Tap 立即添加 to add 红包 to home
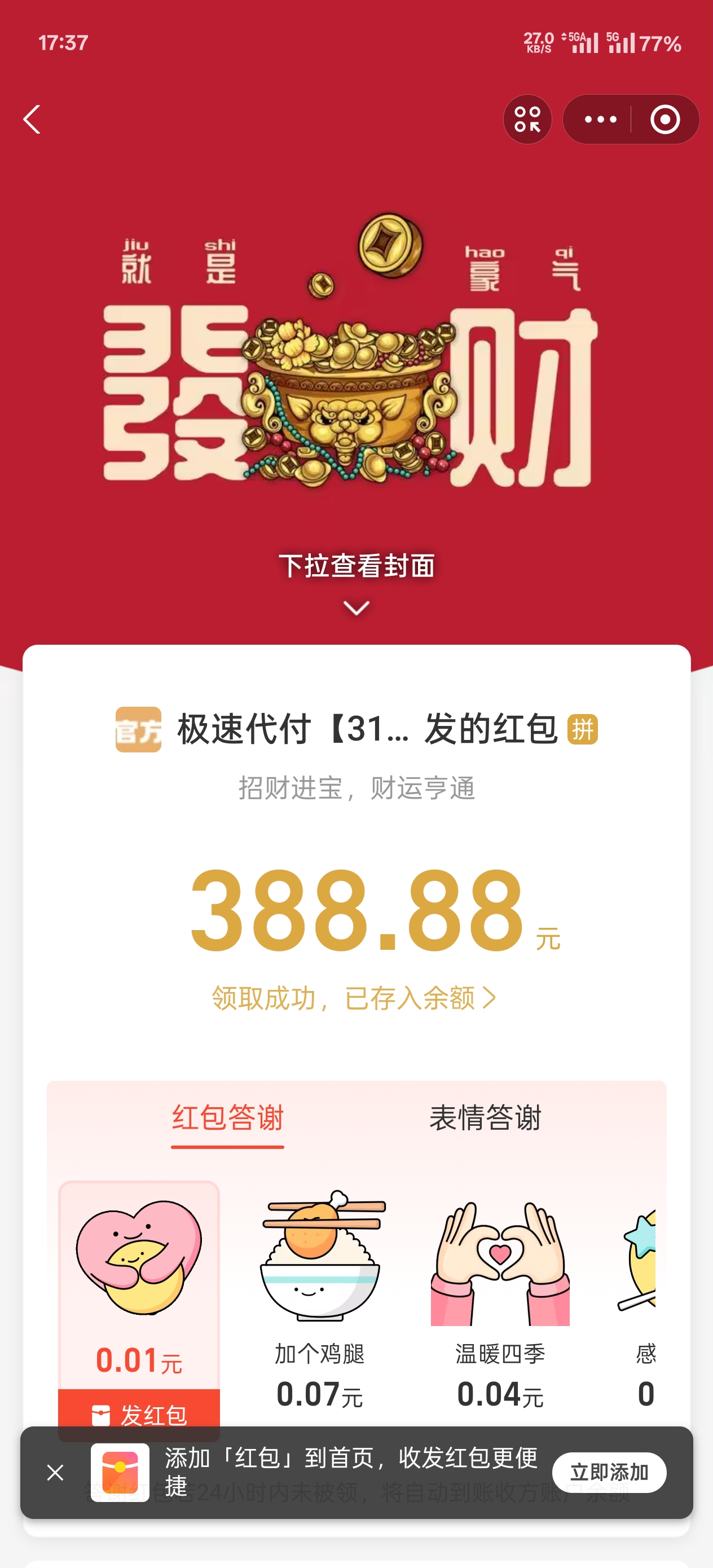Viewport: 713px width, 1568px height. [x=609, y=1473]
